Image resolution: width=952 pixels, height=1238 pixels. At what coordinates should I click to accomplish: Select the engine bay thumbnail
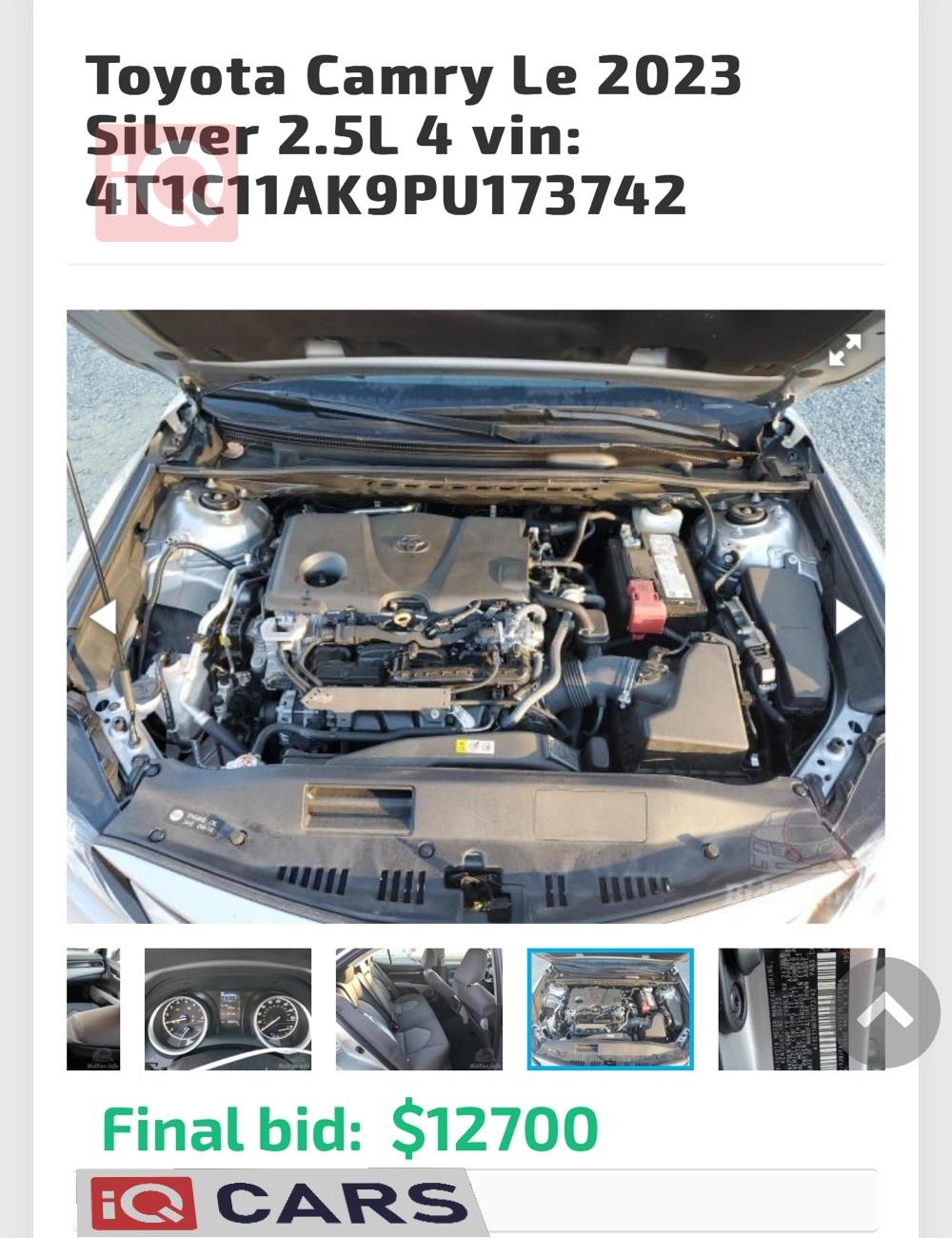tap(610, 1008)
